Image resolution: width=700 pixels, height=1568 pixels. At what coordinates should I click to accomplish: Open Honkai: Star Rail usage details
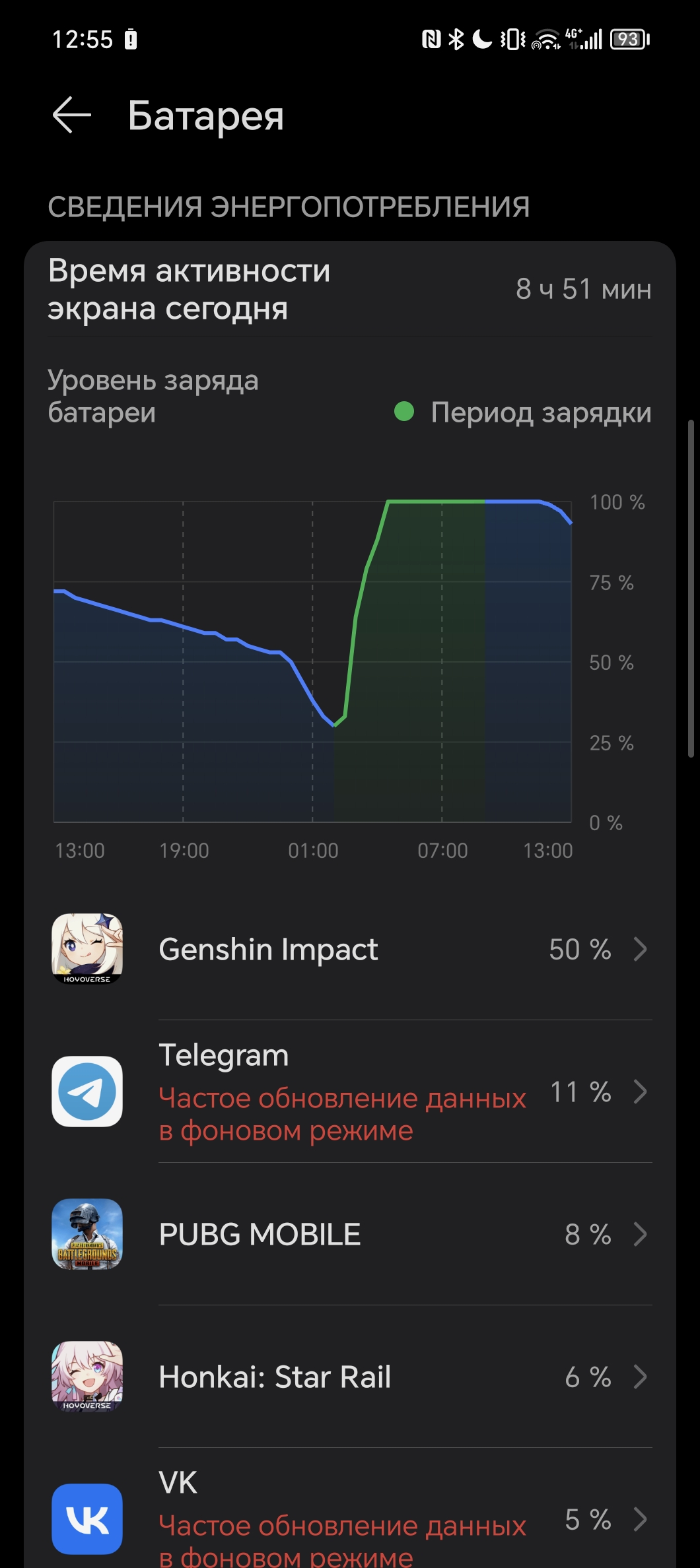coord(350,1377)
